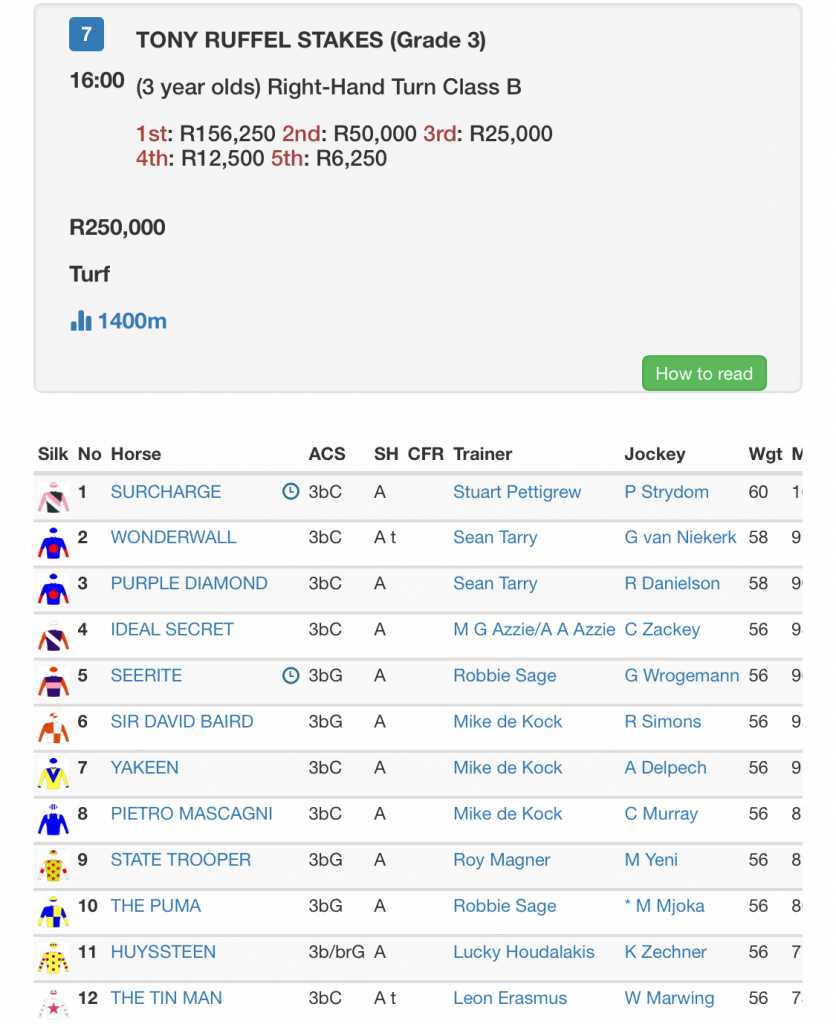Screen dimensions: 836x1024
Task: Open trainer Stuart Pettigrew's page
Action: (517, 492)
